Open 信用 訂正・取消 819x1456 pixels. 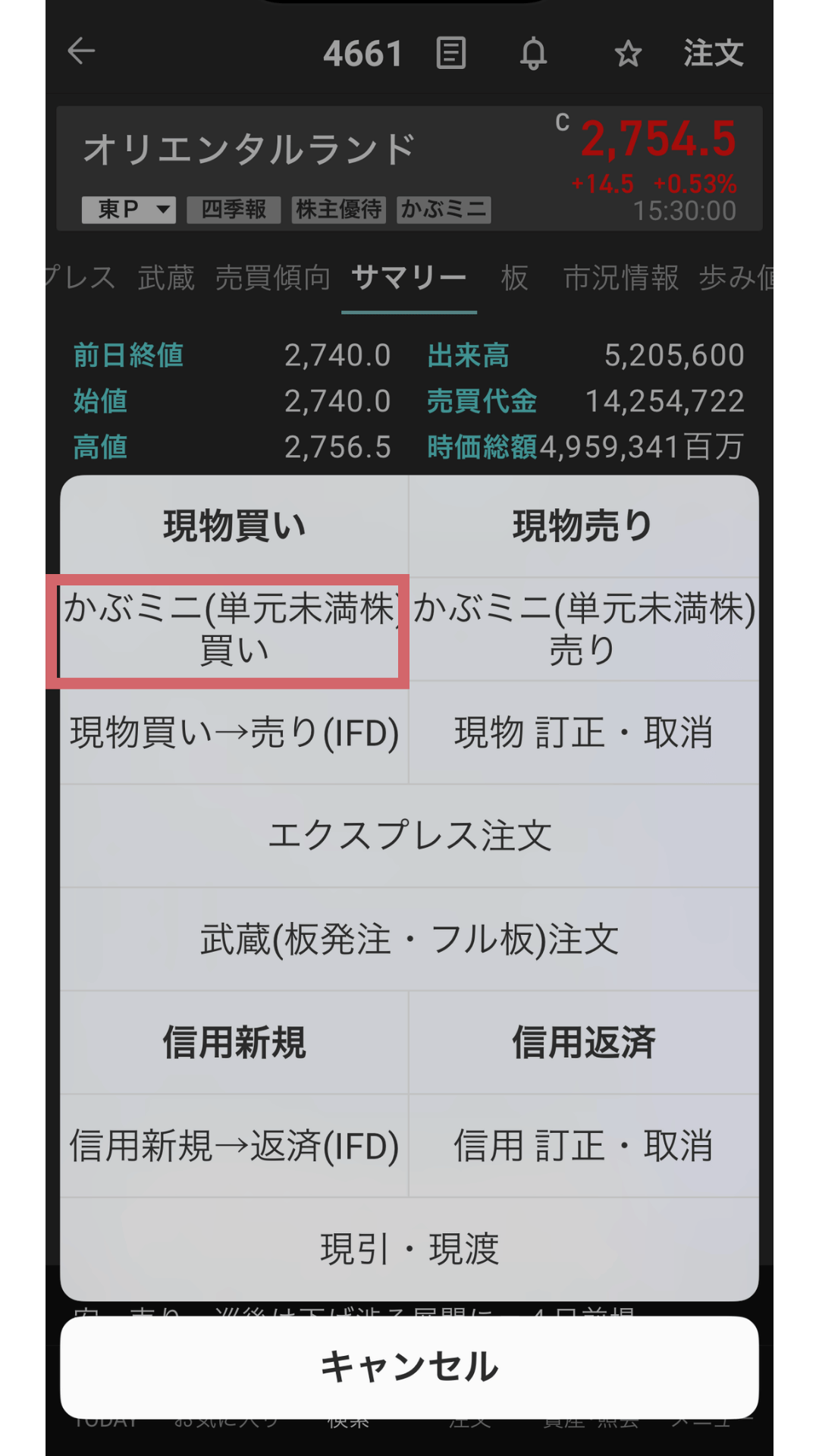(x=583, y=1146)
